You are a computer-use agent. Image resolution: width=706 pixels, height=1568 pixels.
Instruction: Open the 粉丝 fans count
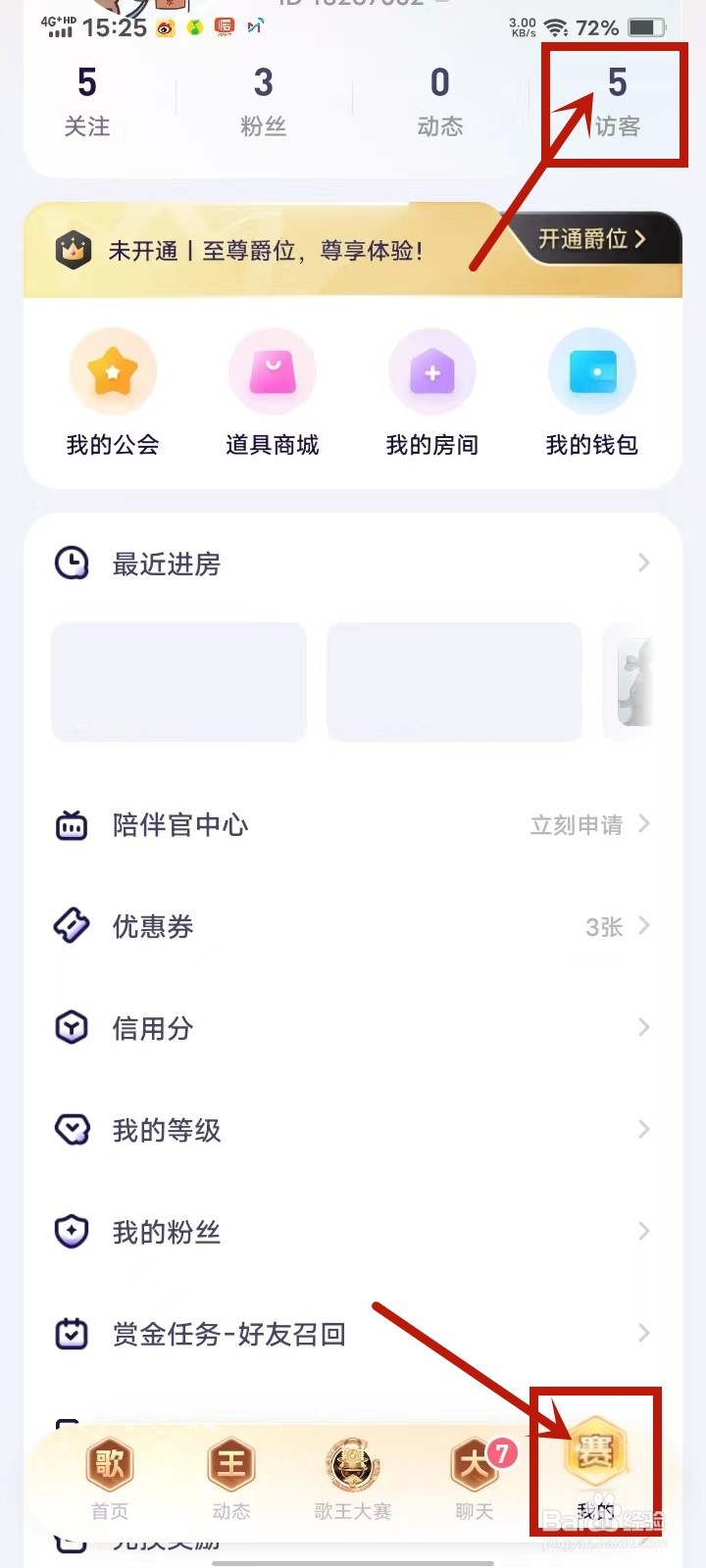point(263,102)
